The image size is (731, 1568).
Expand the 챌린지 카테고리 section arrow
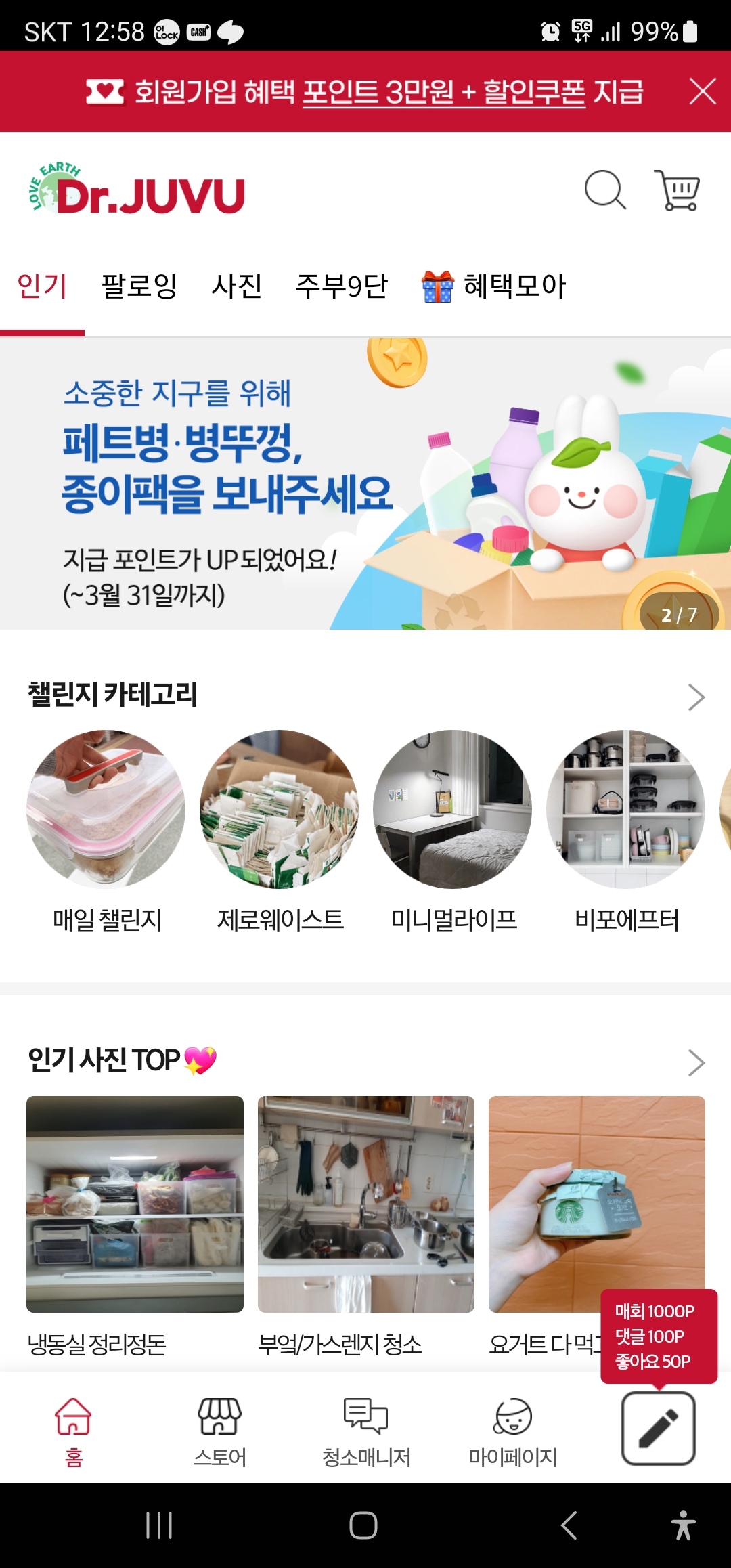(x=696, y=697)
